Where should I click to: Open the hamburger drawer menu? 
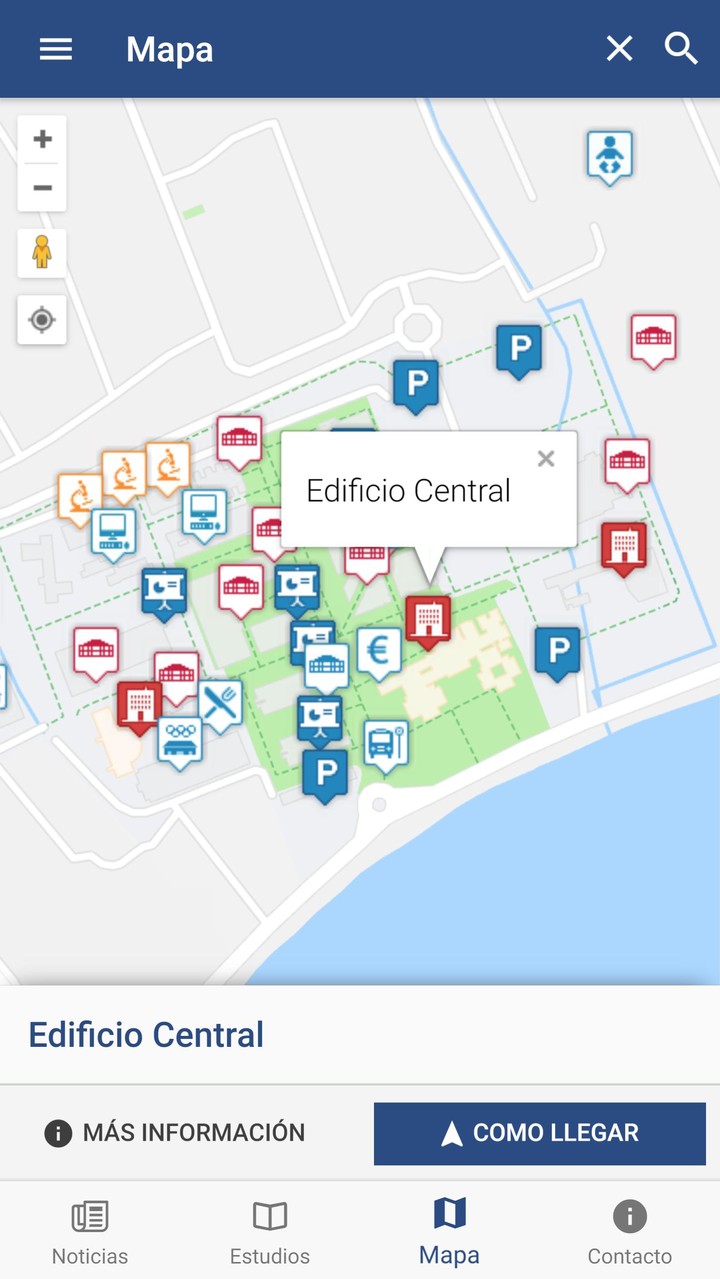click(56, 49)
